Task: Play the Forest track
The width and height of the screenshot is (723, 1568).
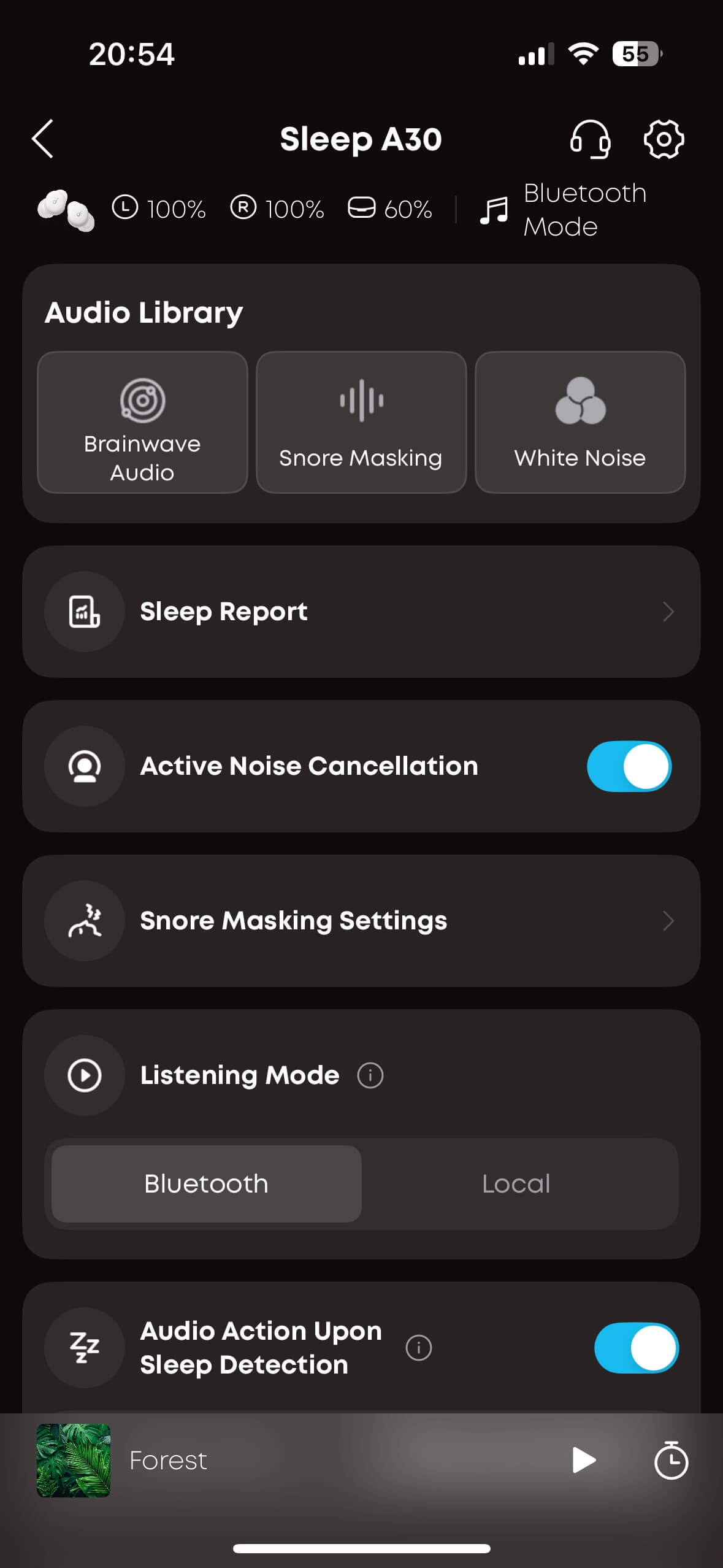Action: tap(583, 1460)
